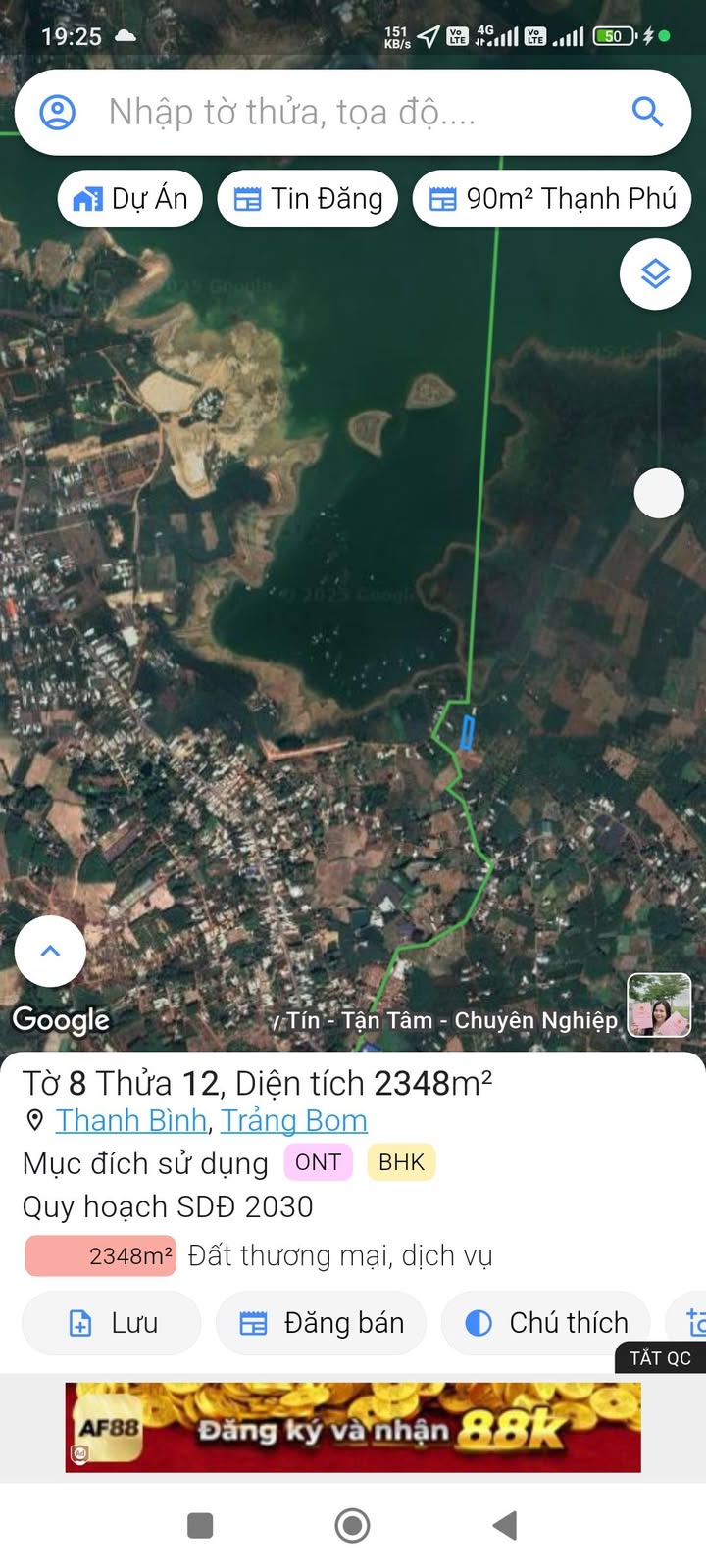Image resolution: width=706 pixels, height=1568 pixels.
Task: Tap Đăng bán to list for sale
Action: 322,1323
